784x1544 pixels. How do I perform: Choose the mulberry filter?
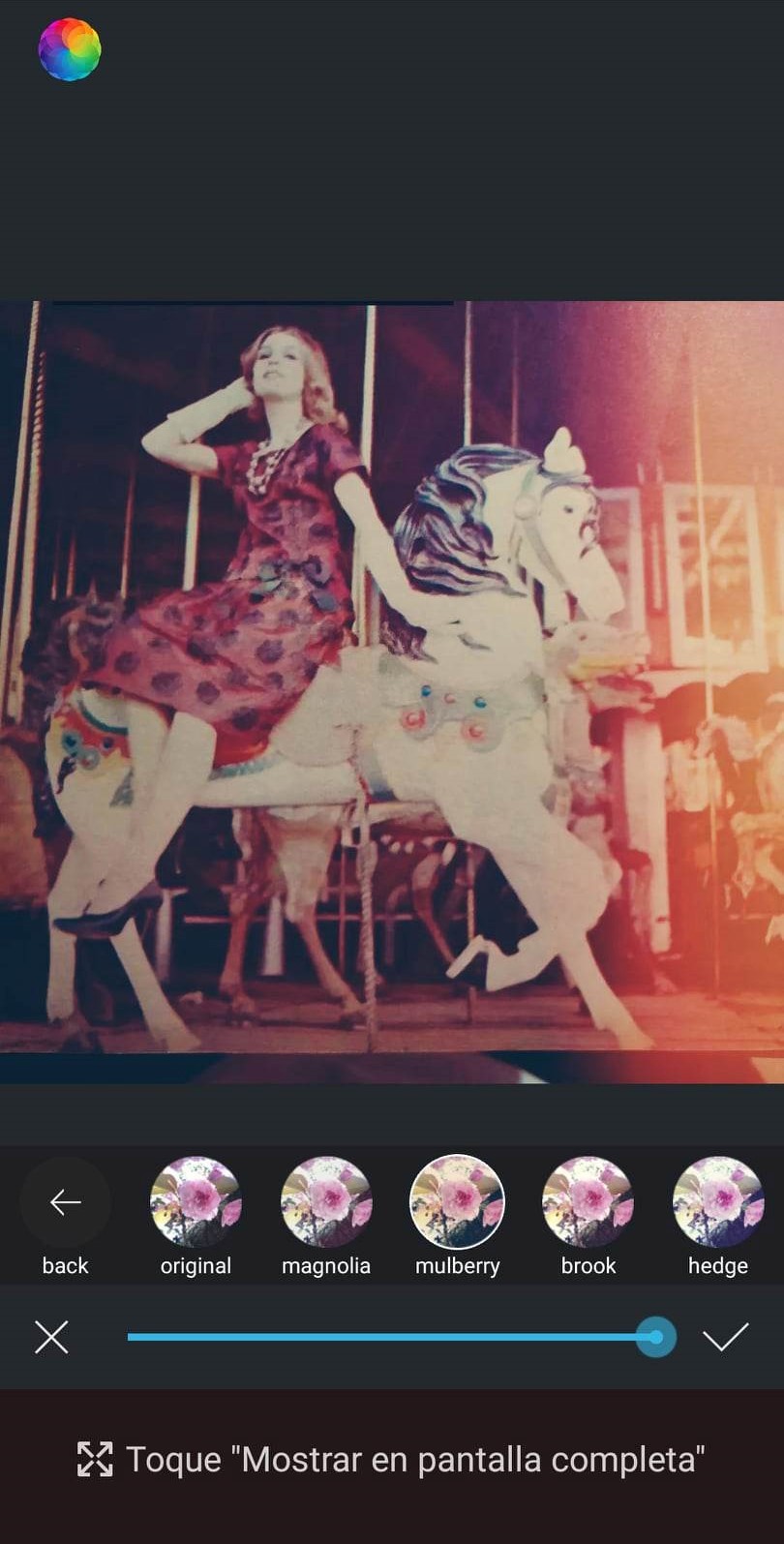coord(457,1202)
